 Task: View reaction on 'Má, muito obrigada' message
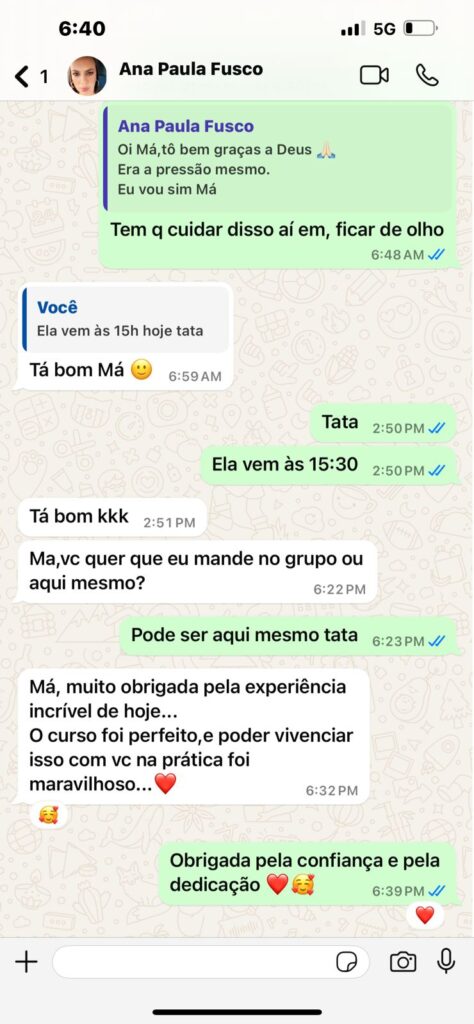49,816
